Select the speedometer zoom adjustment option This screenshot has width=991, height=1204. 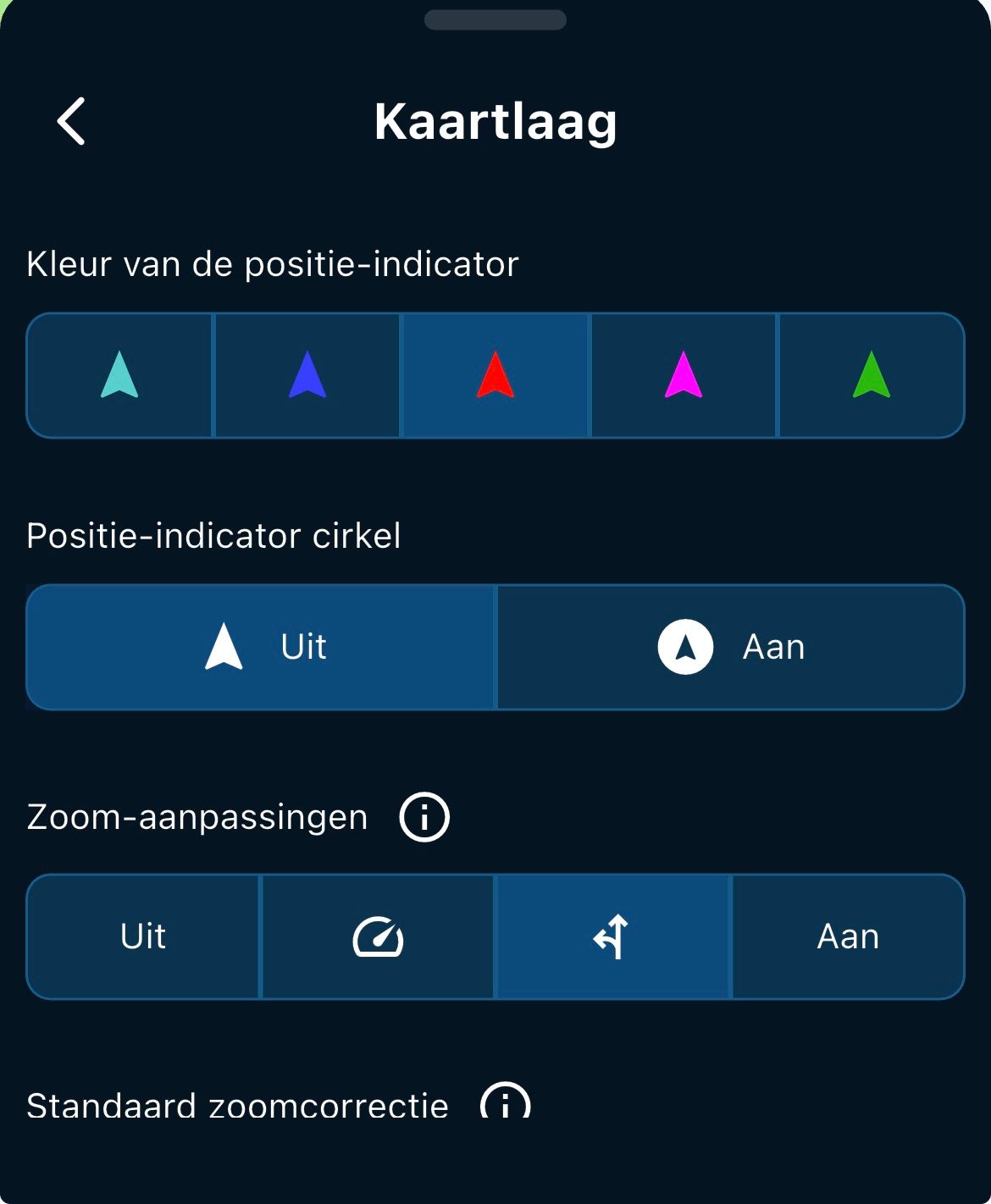tap(378, 936)
